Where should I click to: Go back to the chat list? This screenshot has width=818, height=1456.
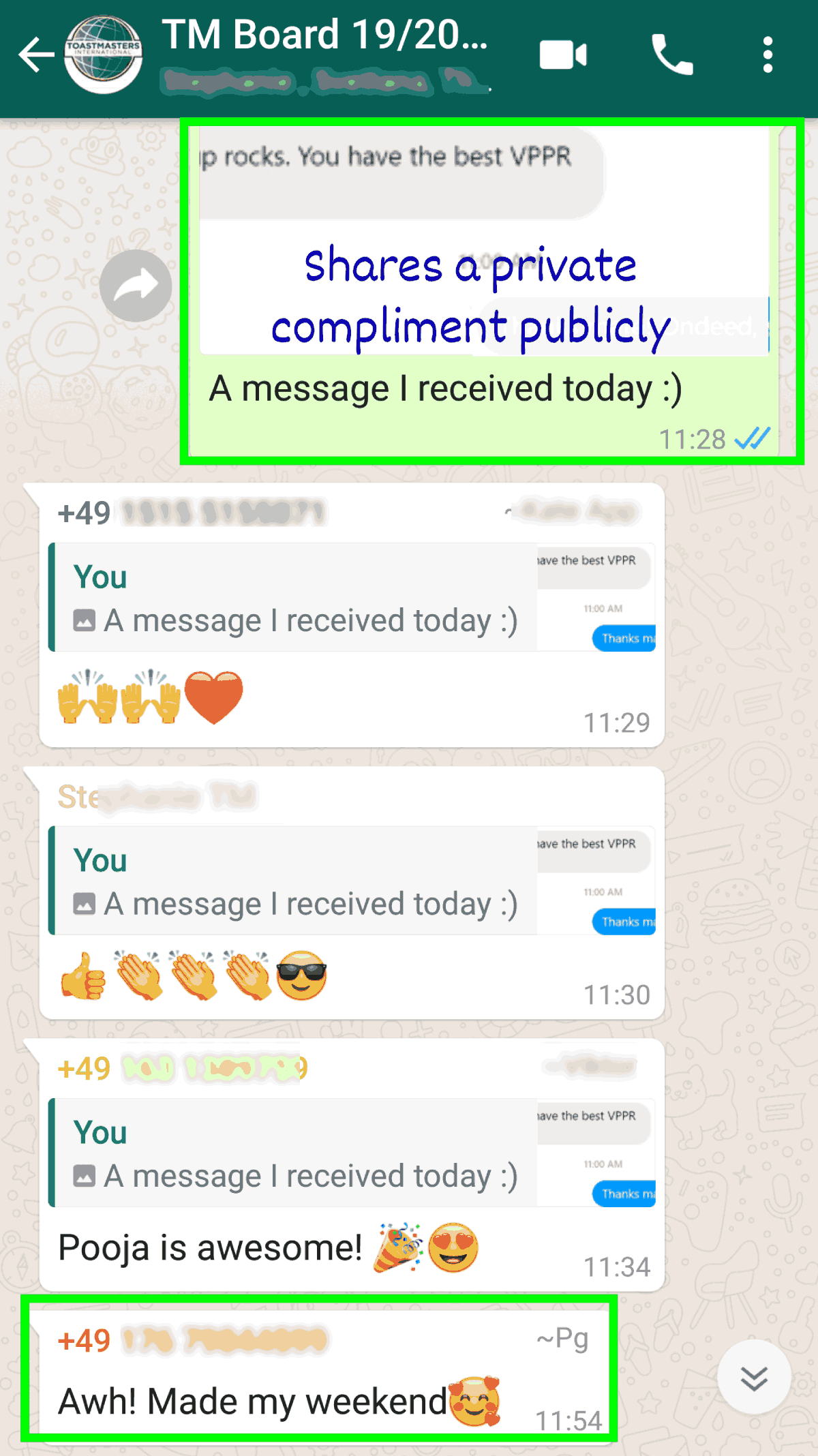click(x=36, y=55)
